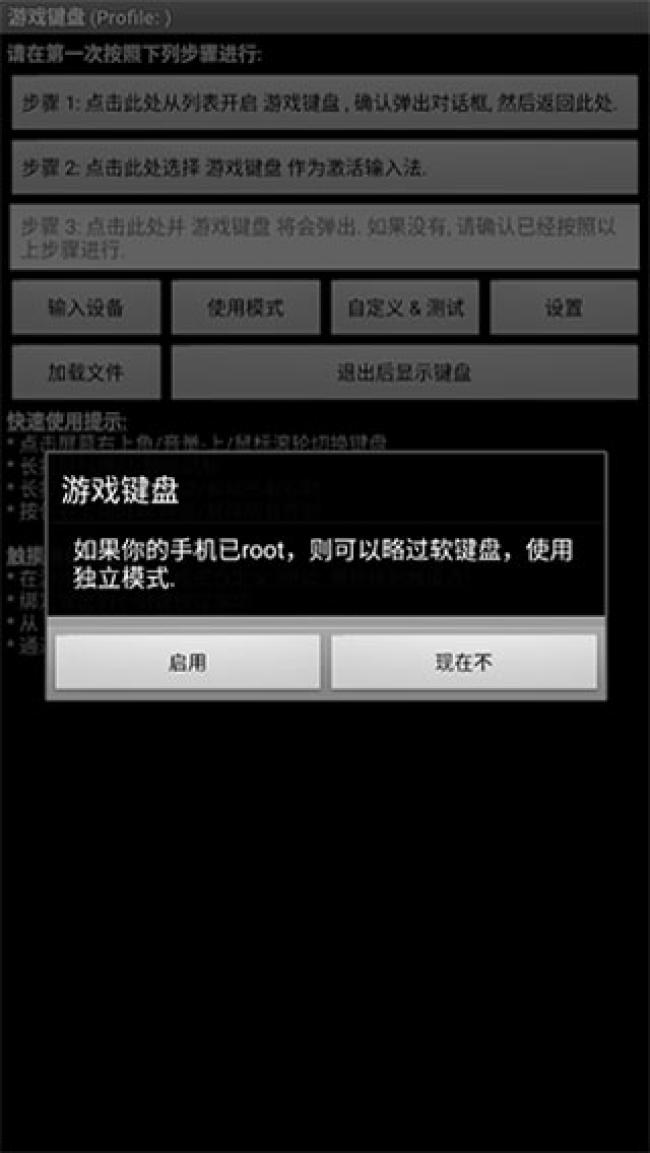Tap the 加载文件 button
The image size is (650, 1153).
click(x=86, y=372)
